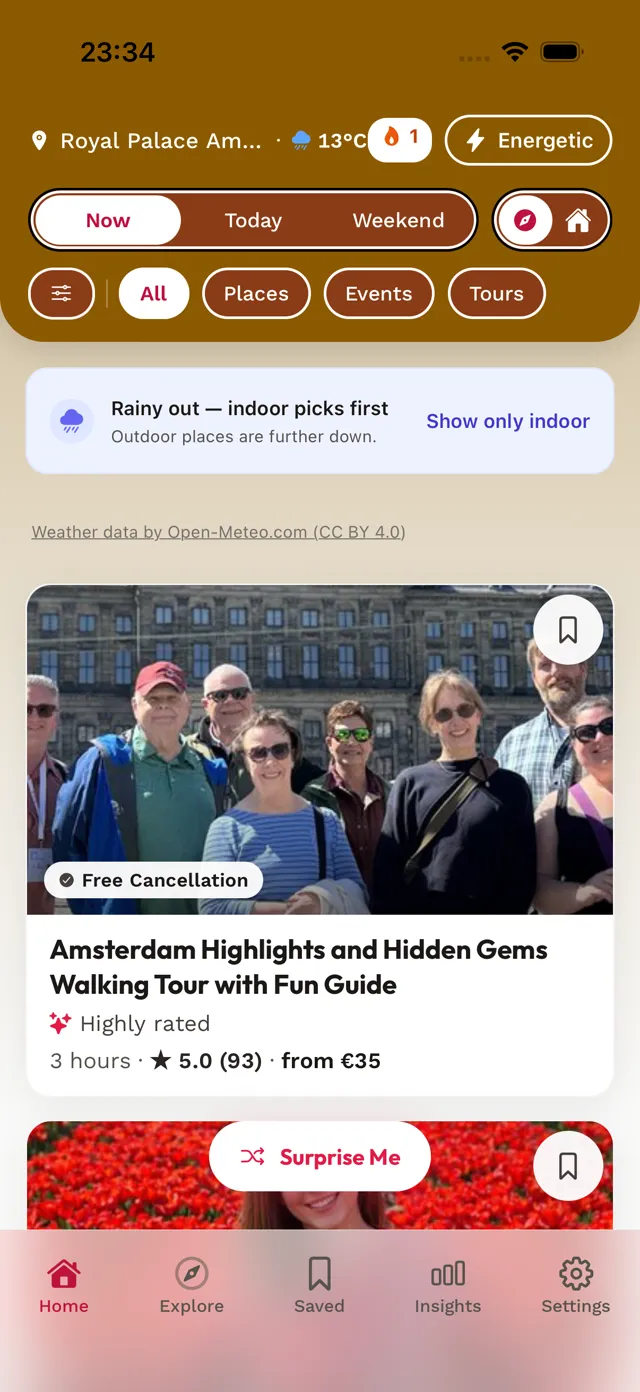Tap Show only indoor
The width and height of the screenshot is (640, 1392).
click(508, 421)
